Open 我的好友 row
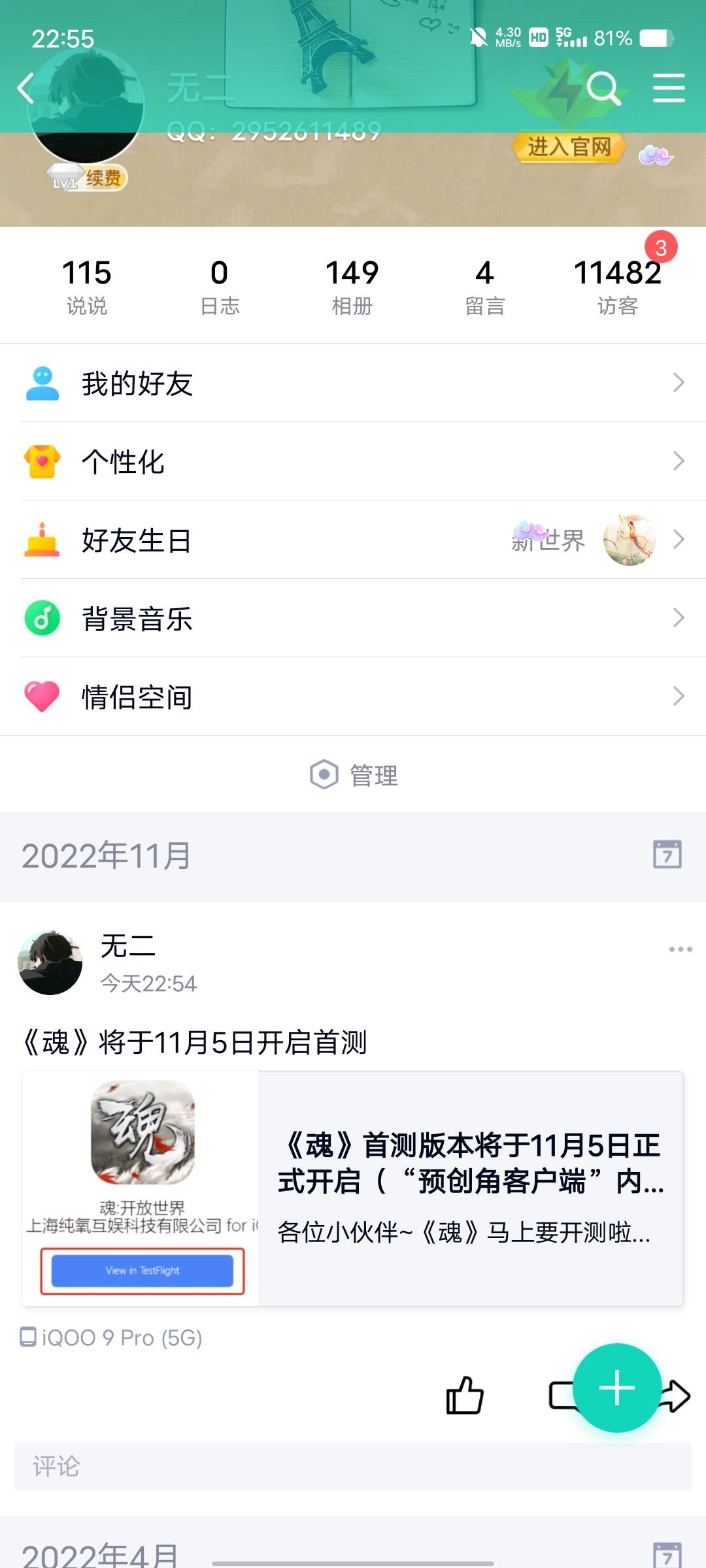Screen dimensions: 706x1568 coord(353,383)
